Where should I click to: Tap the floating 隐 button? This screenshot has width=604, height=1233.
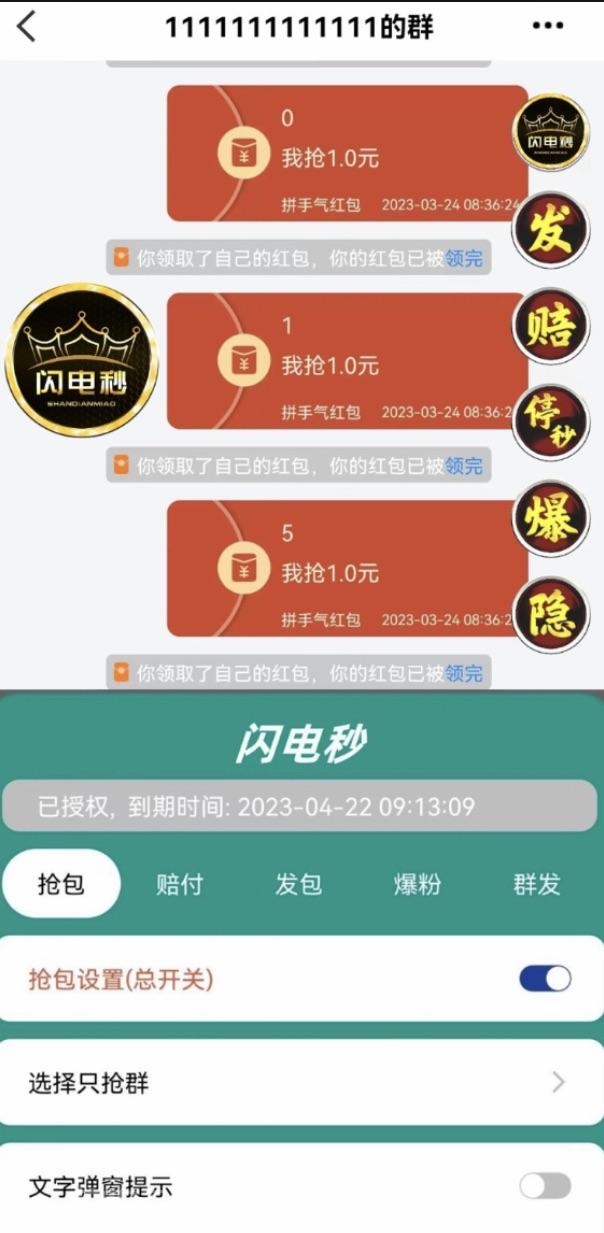coord(550,613)
